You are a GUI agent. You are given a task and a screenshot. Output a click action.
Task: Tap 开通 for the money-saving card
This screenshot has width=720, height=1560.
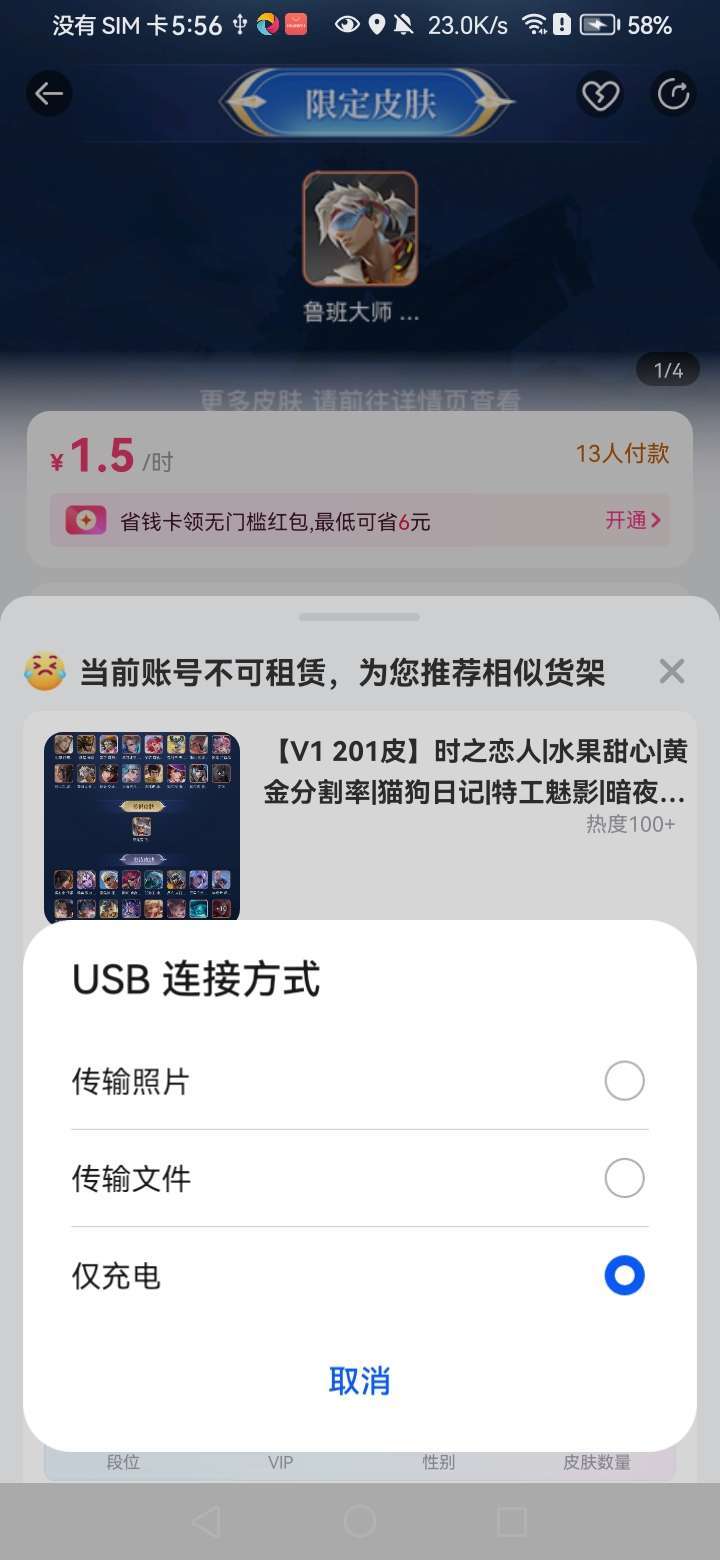[632, 520]
